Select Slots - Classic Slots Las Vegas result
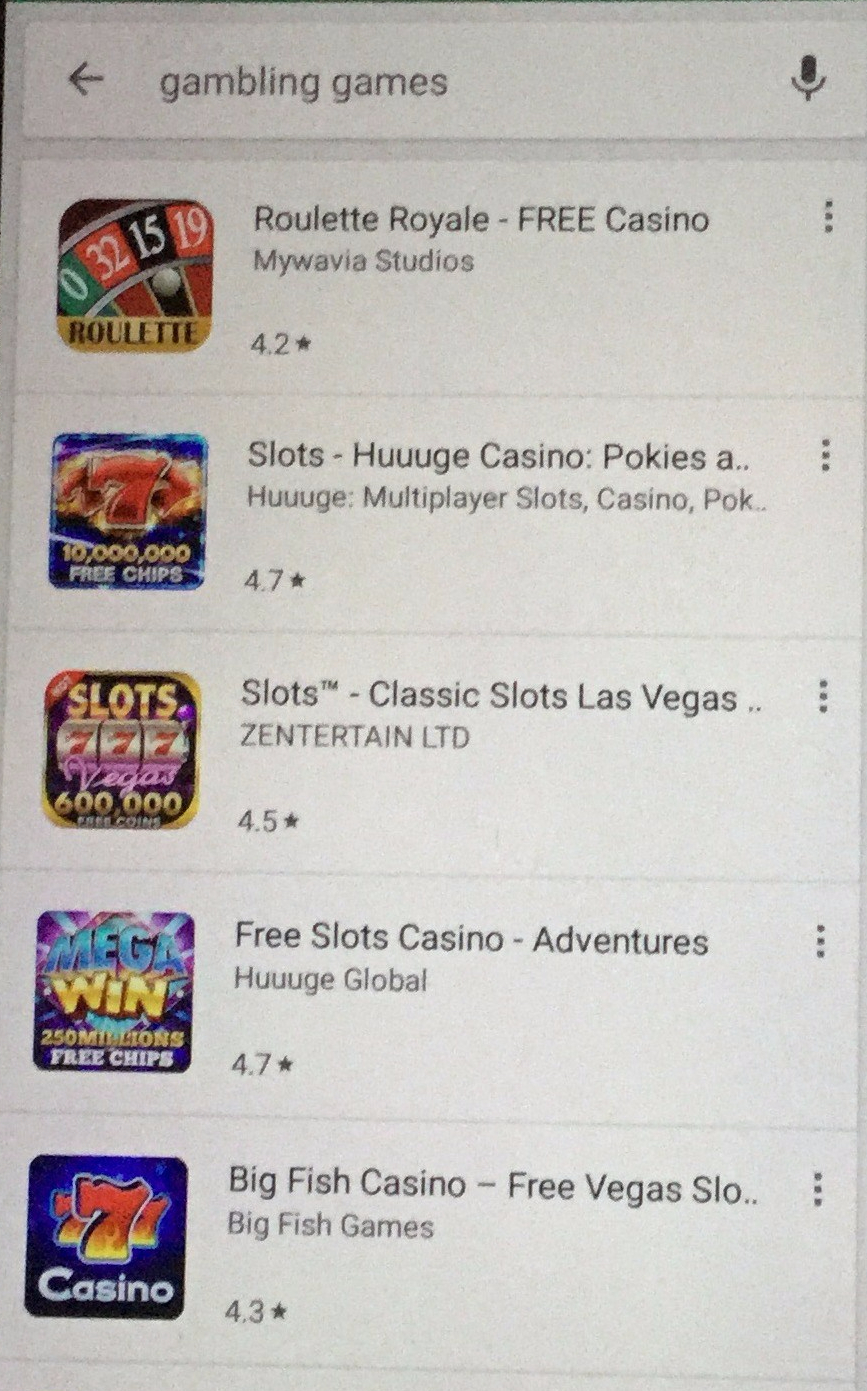Screen dimensions: 867x1391 click(500, 697)
